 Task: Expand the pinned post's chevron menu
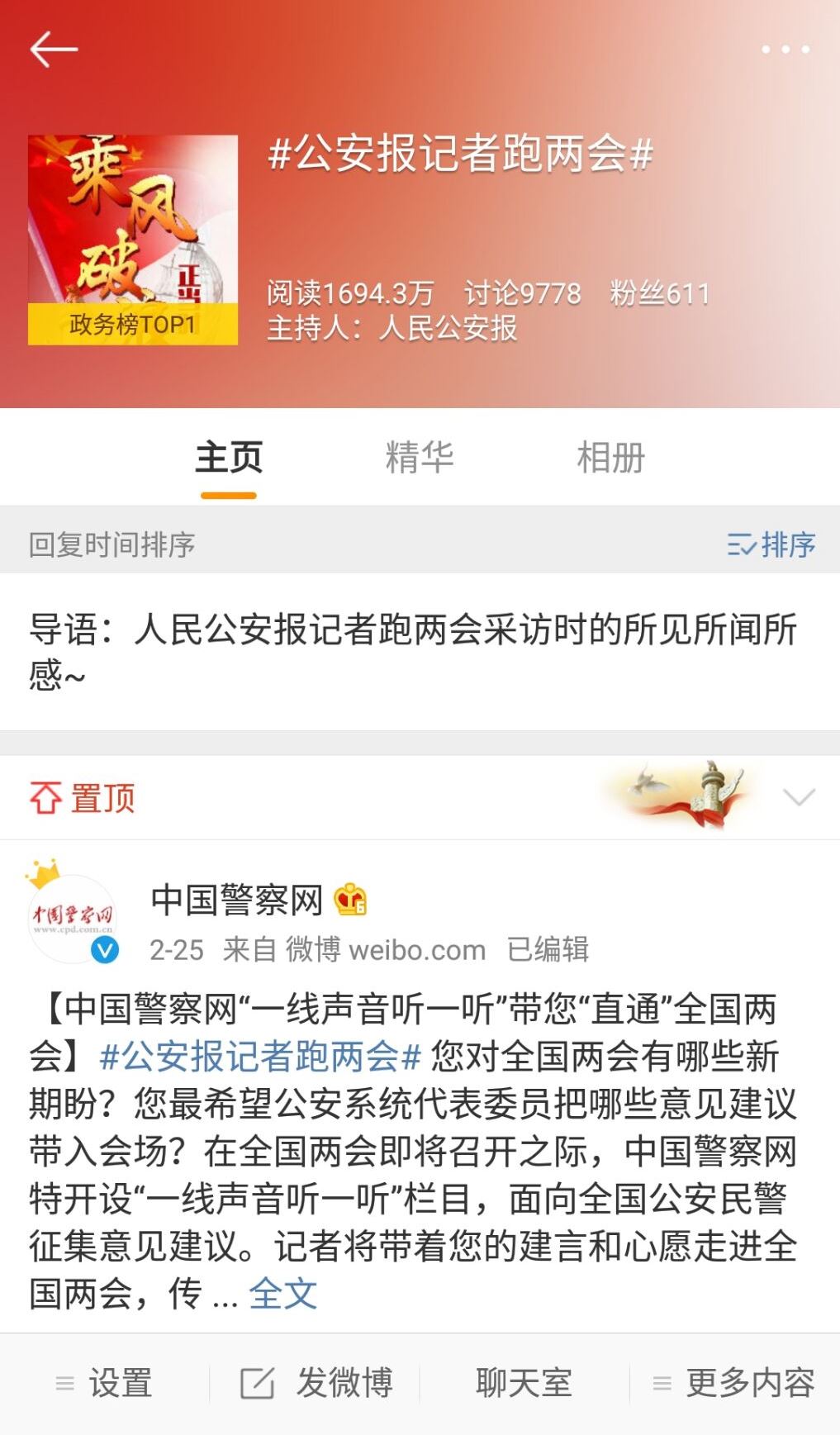(798, 797)
